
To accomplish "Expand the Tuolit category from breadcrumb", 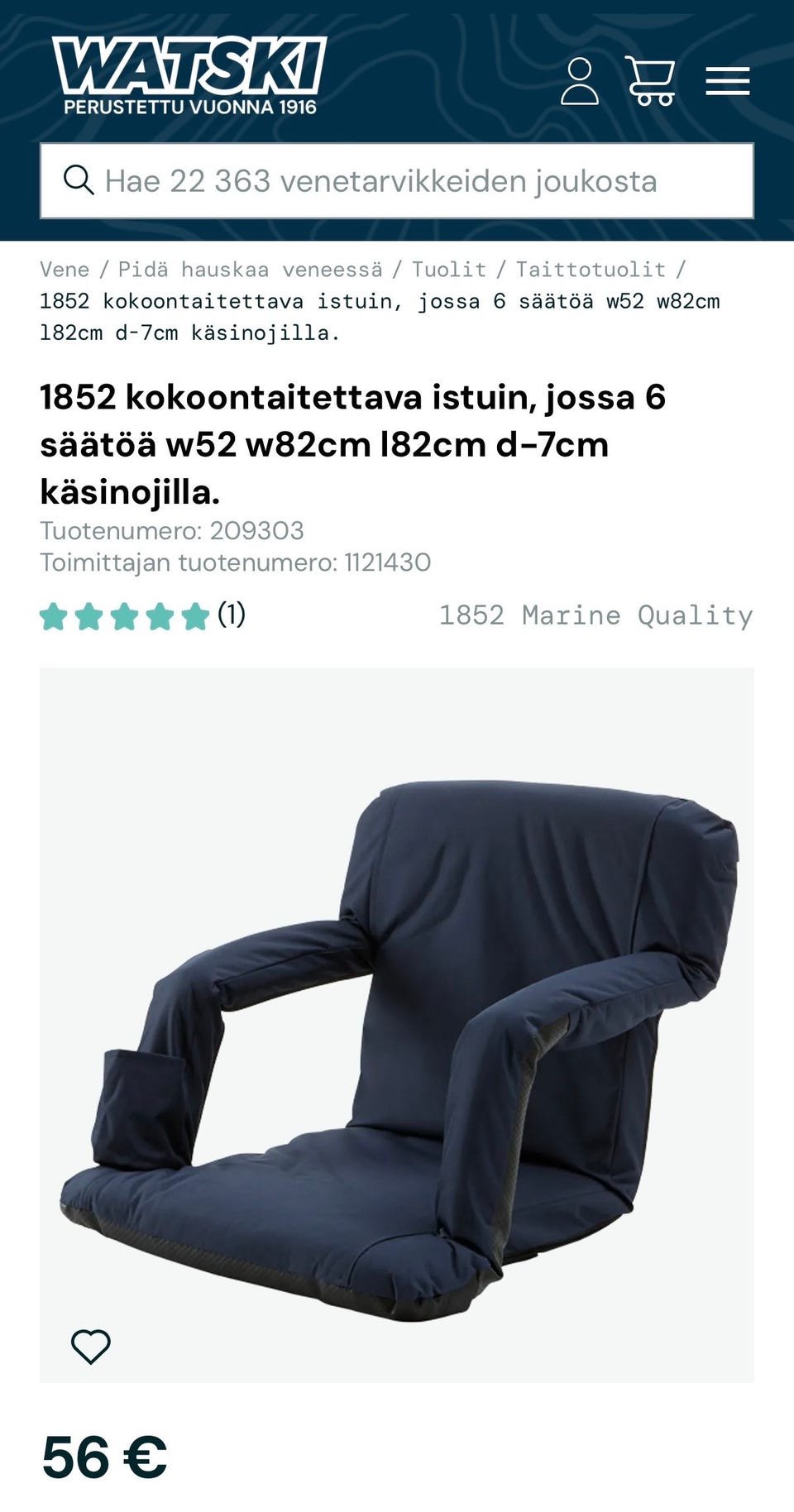I will pyautogui.click(x=451, y=268).
